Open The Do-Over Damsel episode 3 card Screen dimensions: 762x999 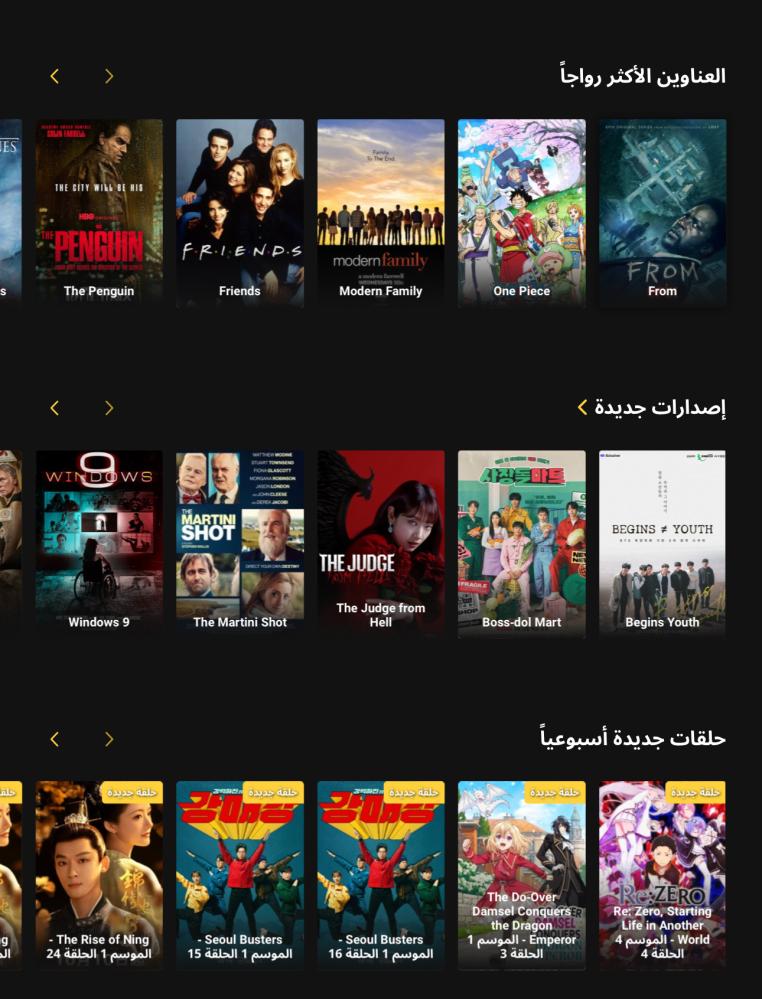click(521, 875)
